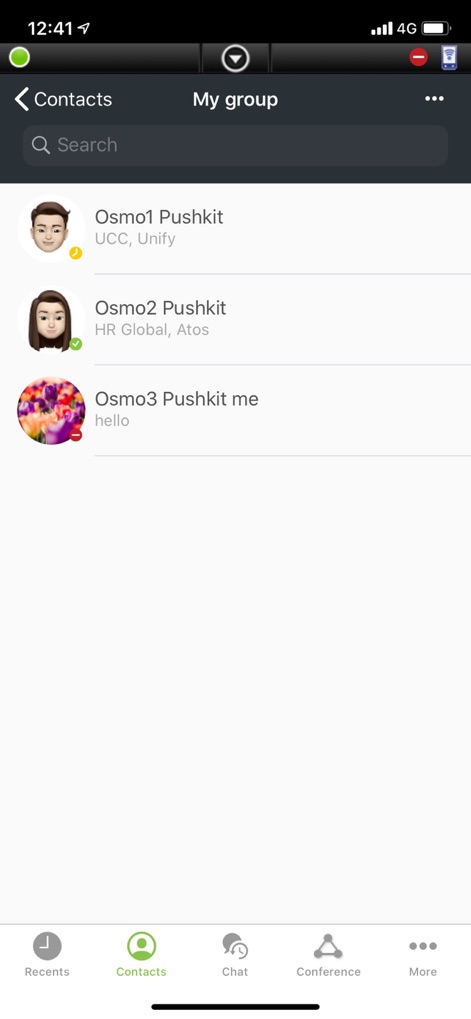Go back to Contacts
The image size is (471, 1019).
pos(63,99)
